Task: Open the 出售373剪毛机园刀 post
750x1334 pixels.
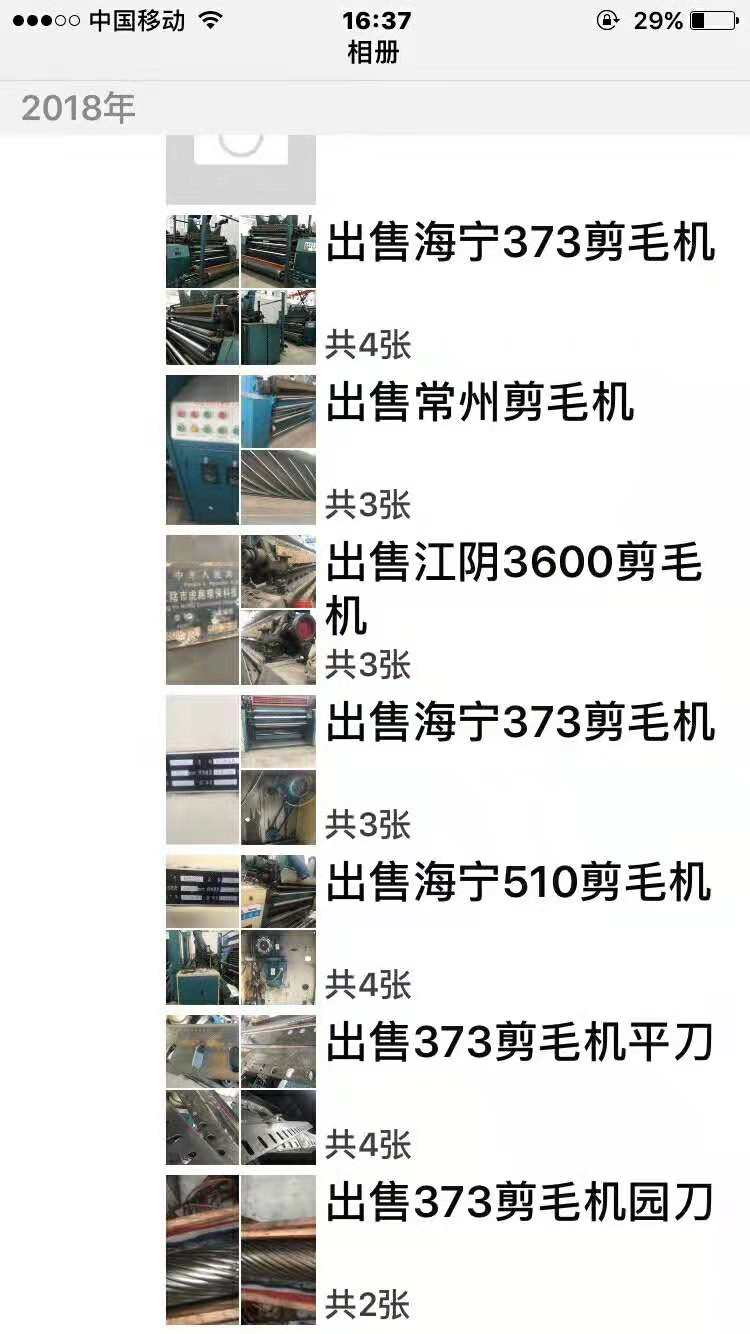Action: click(x=518, y=1203)
